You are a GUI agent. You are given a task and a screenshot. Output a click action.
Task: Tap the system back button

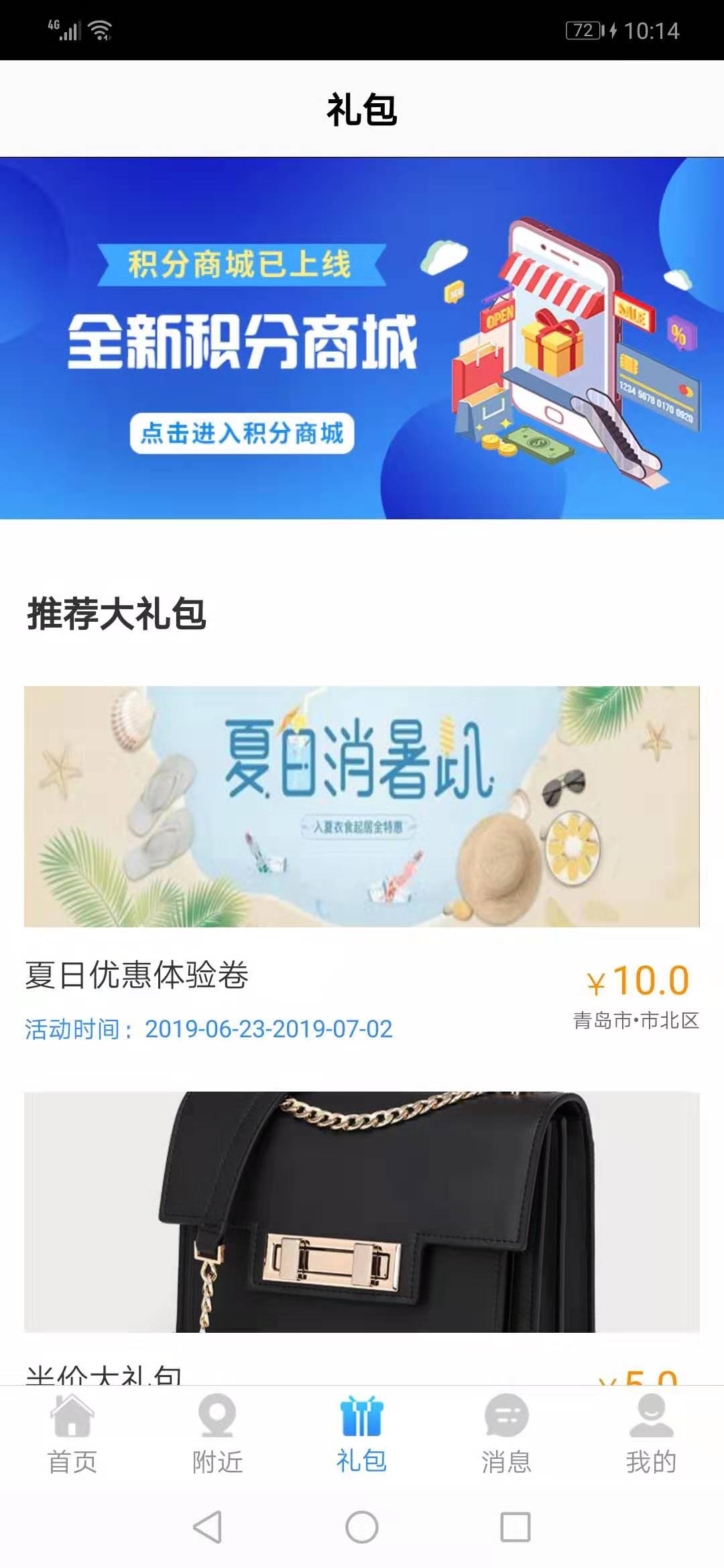[x=208, y=1527]
